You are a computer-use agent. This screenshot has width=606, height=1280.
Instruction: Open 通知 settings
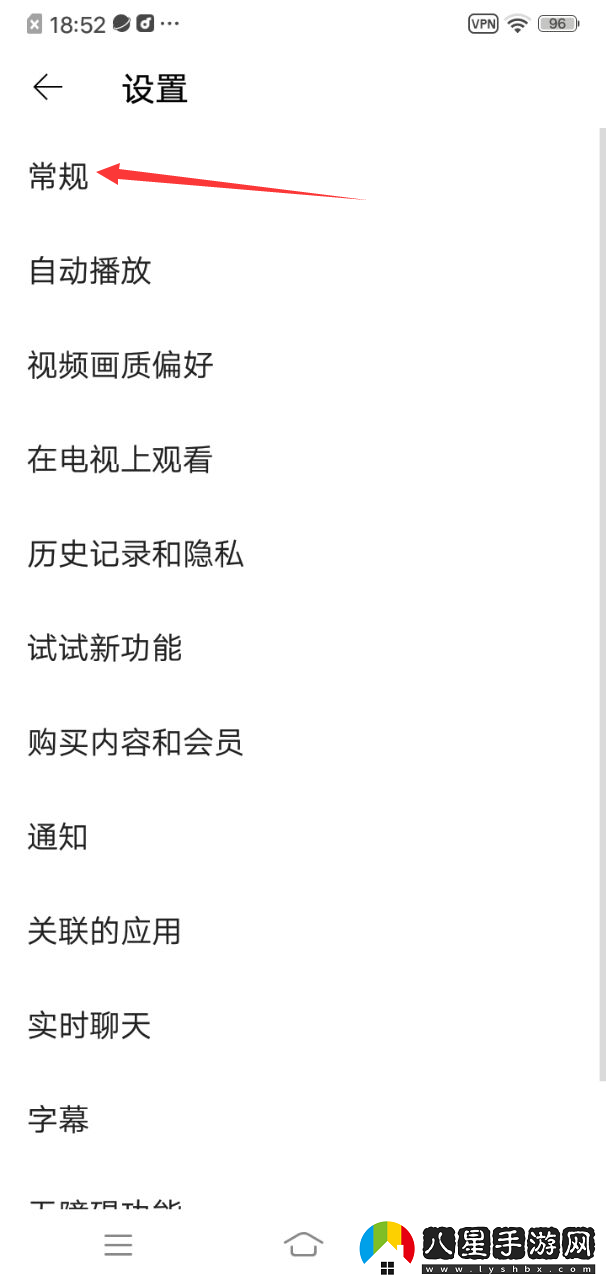point(59,837)
